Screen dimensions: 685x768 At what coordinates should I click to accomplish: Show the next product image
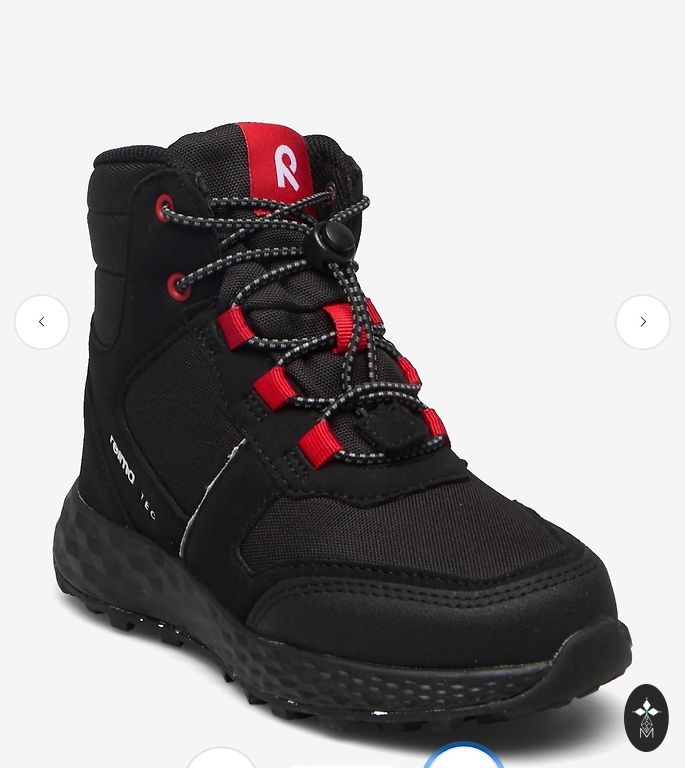(x=642, y=322)
